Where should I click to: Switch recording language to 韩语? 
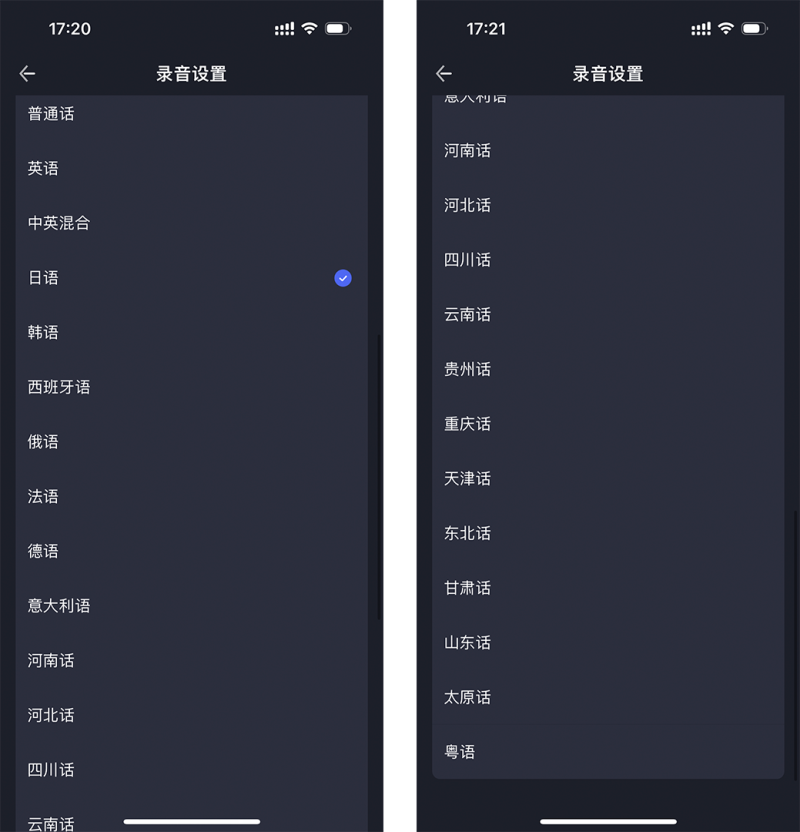[43, 332]
